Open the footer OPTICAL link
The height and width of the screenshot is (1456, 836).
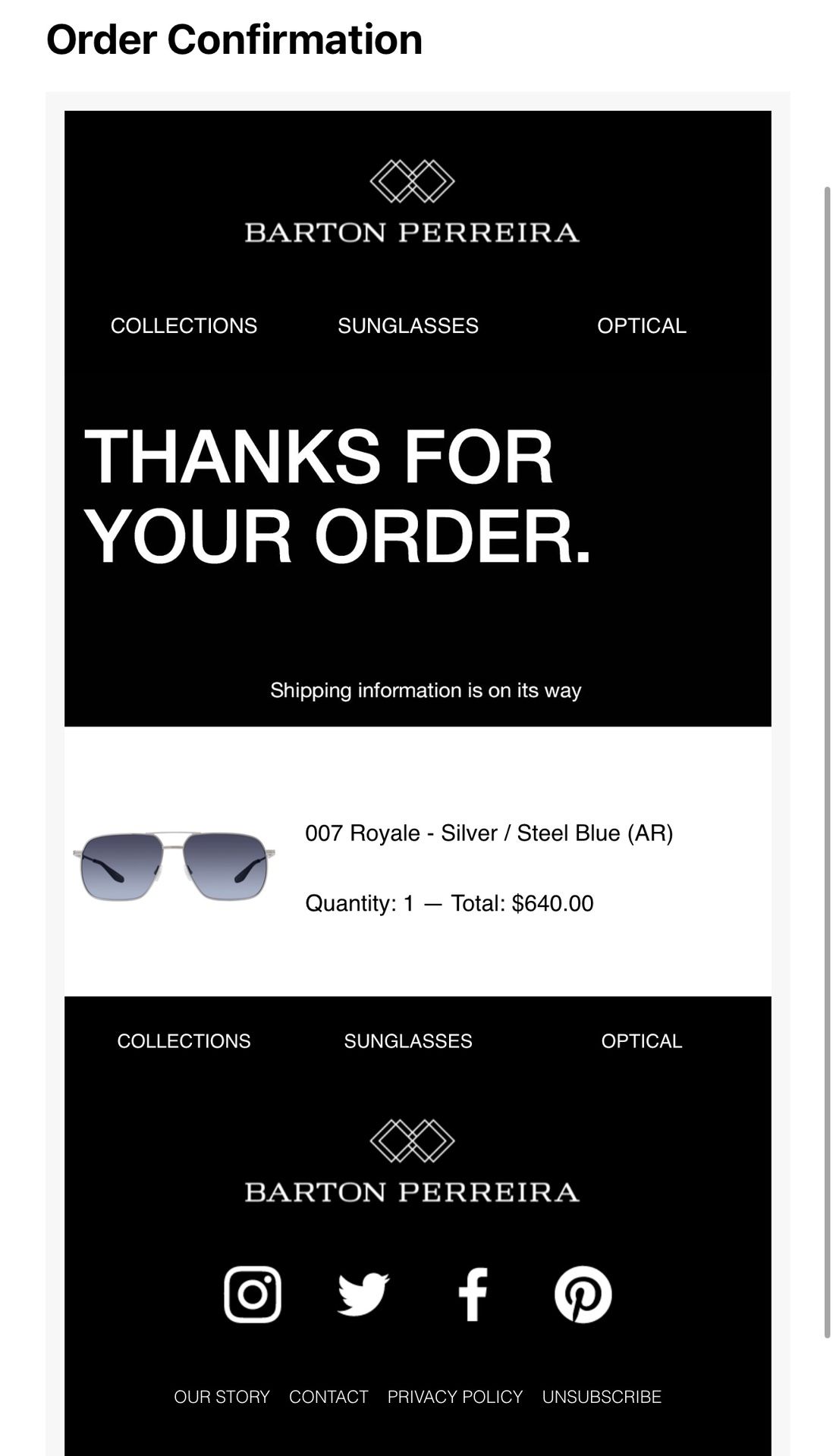coord(641,1040)
